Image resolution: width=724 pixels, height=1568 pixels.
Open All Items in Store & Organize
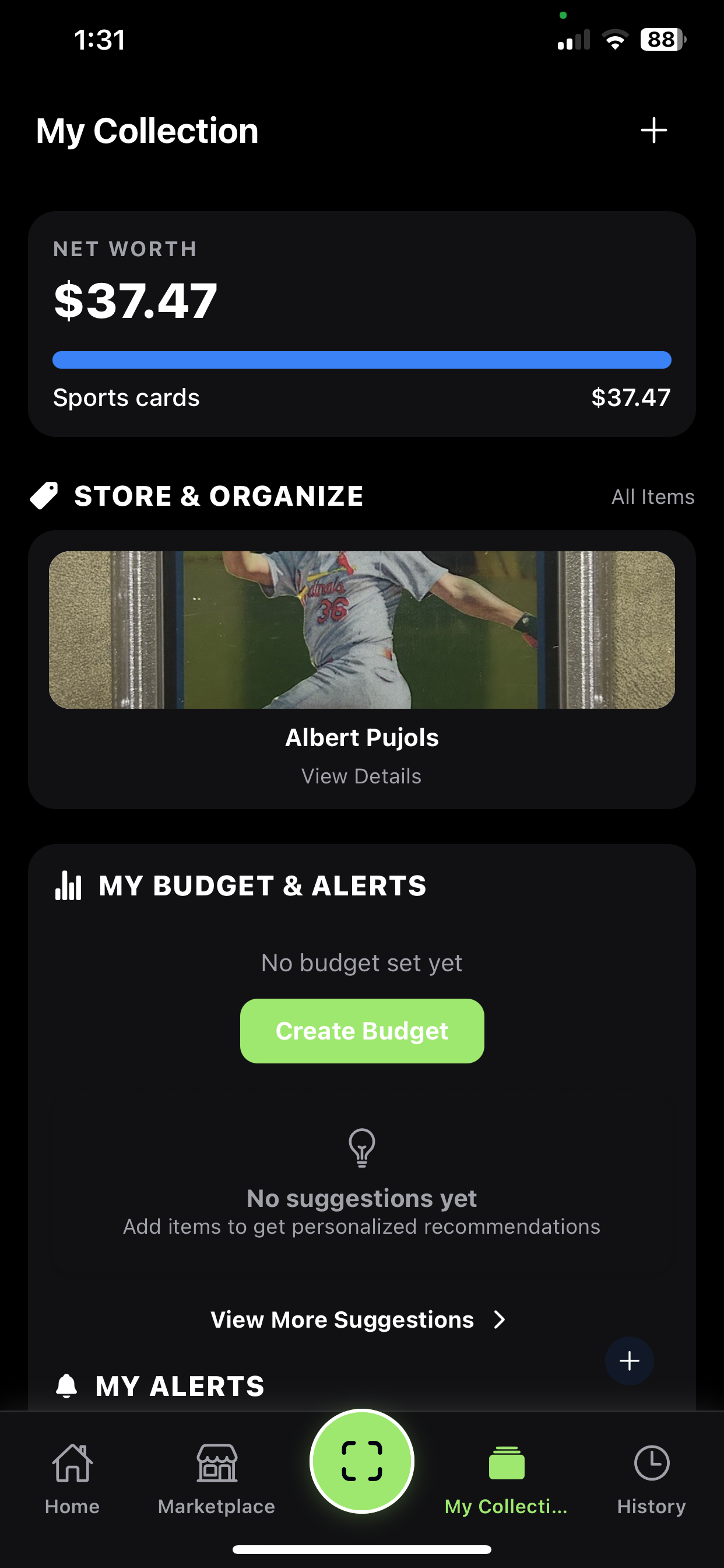tap(652, 496)
